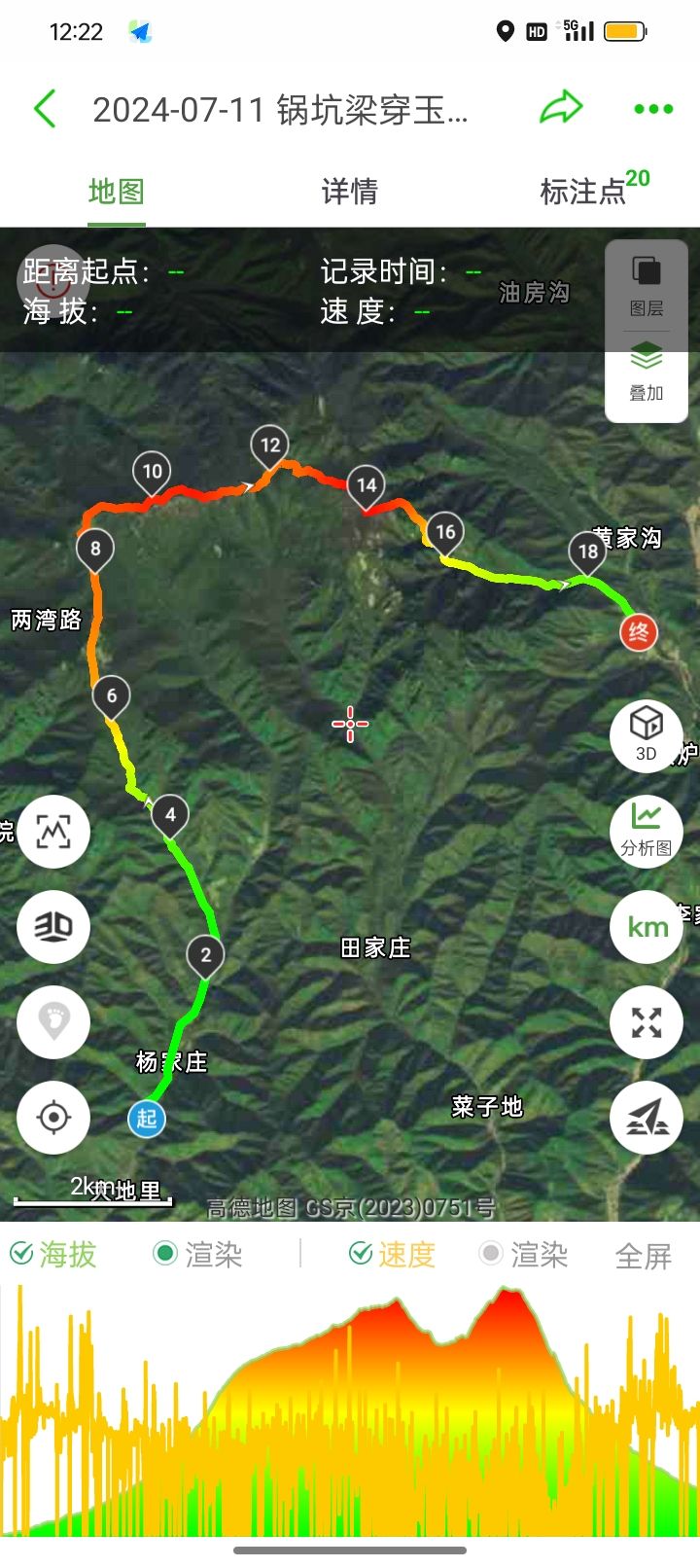The image size is (700, 1568).
Task: Tap the 3D text map button
Action: 53,926
